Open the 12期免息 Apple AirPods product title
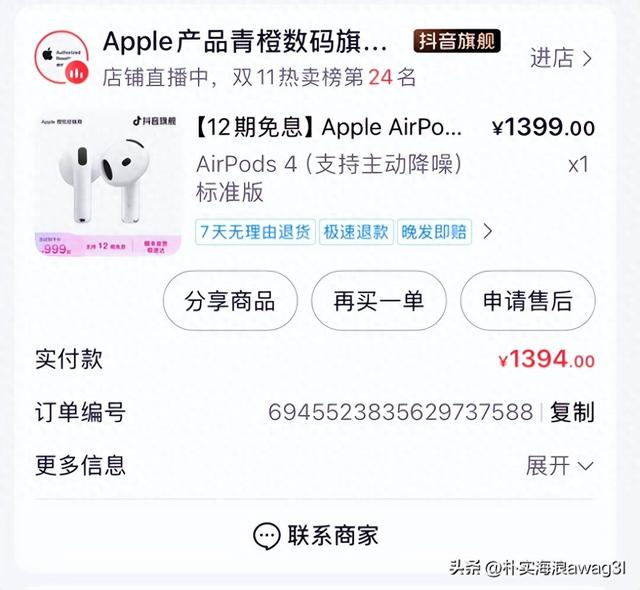640x590 pixels. coord(329,127)
